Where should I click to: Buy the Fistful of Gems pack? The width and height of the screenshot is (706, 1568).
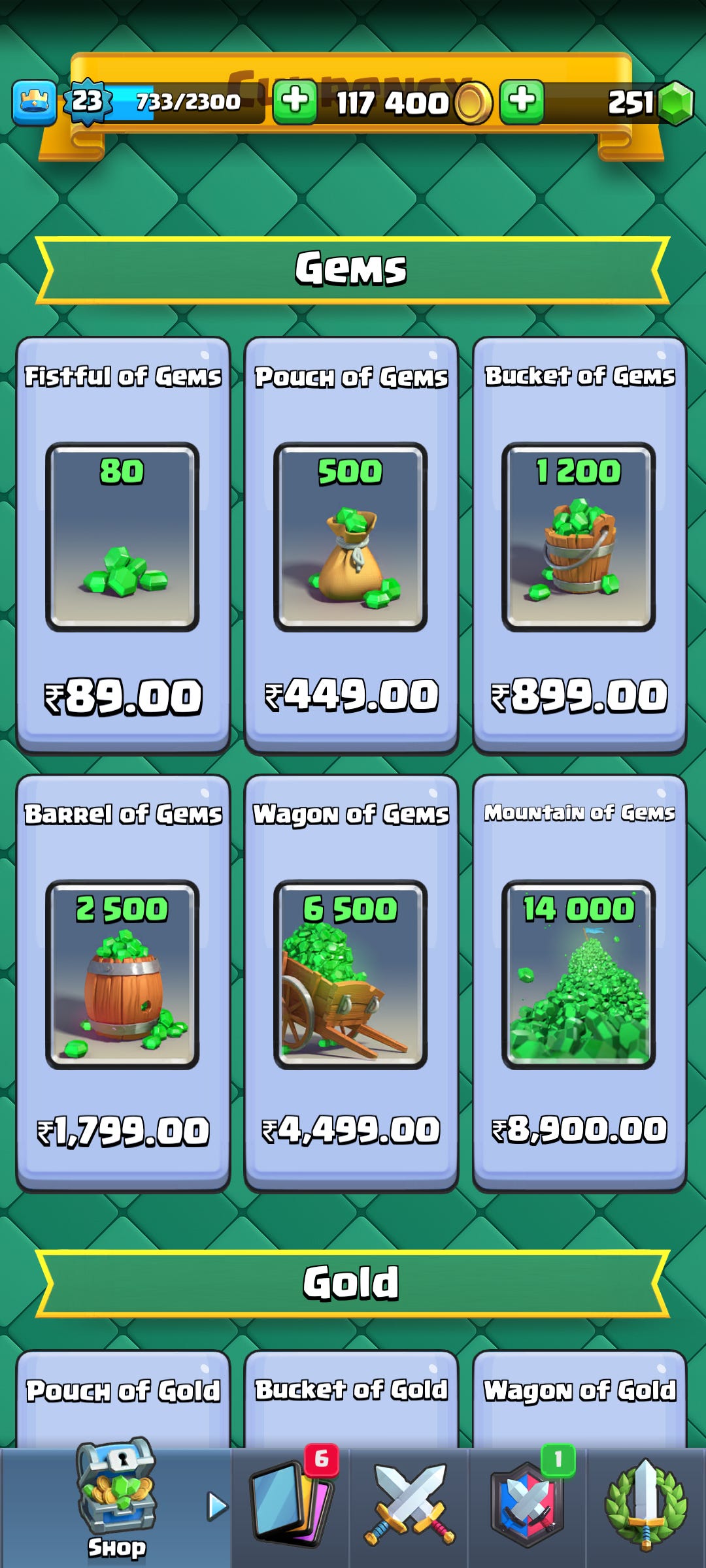123,546
